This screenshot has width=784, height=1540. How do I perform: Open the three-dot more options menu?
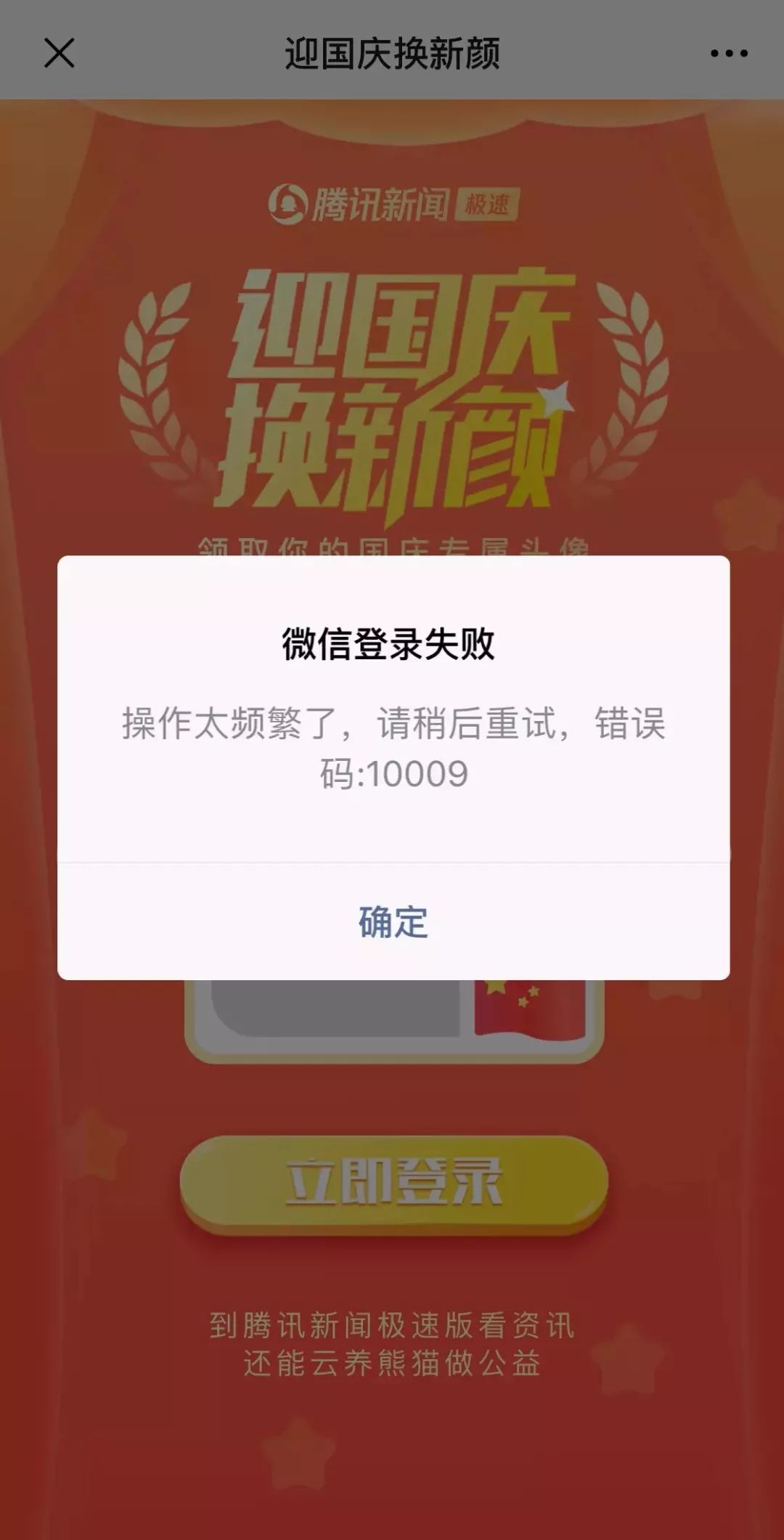[x=728, y=53]
